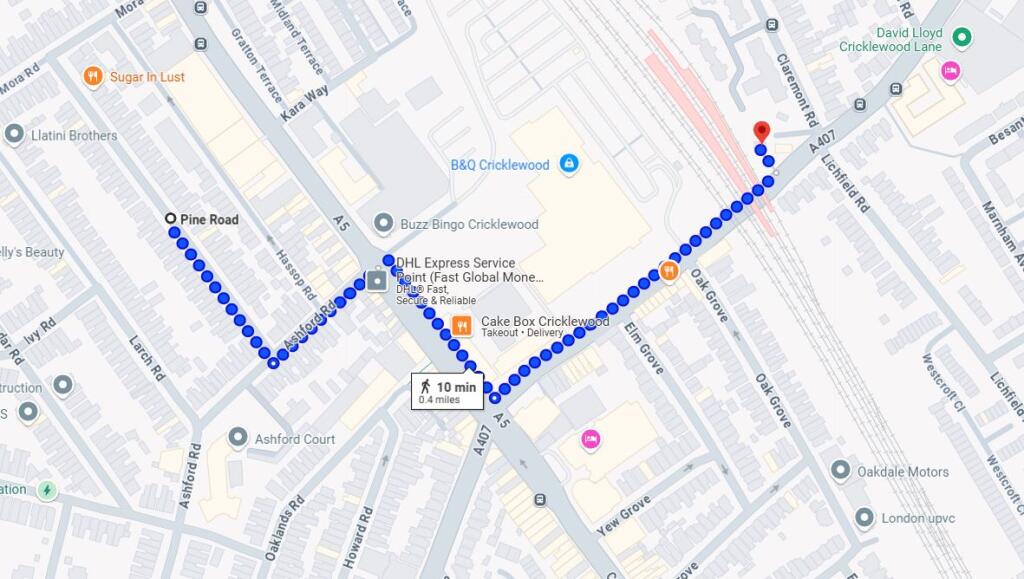Open the DHL Express Service Point listing

377,280
